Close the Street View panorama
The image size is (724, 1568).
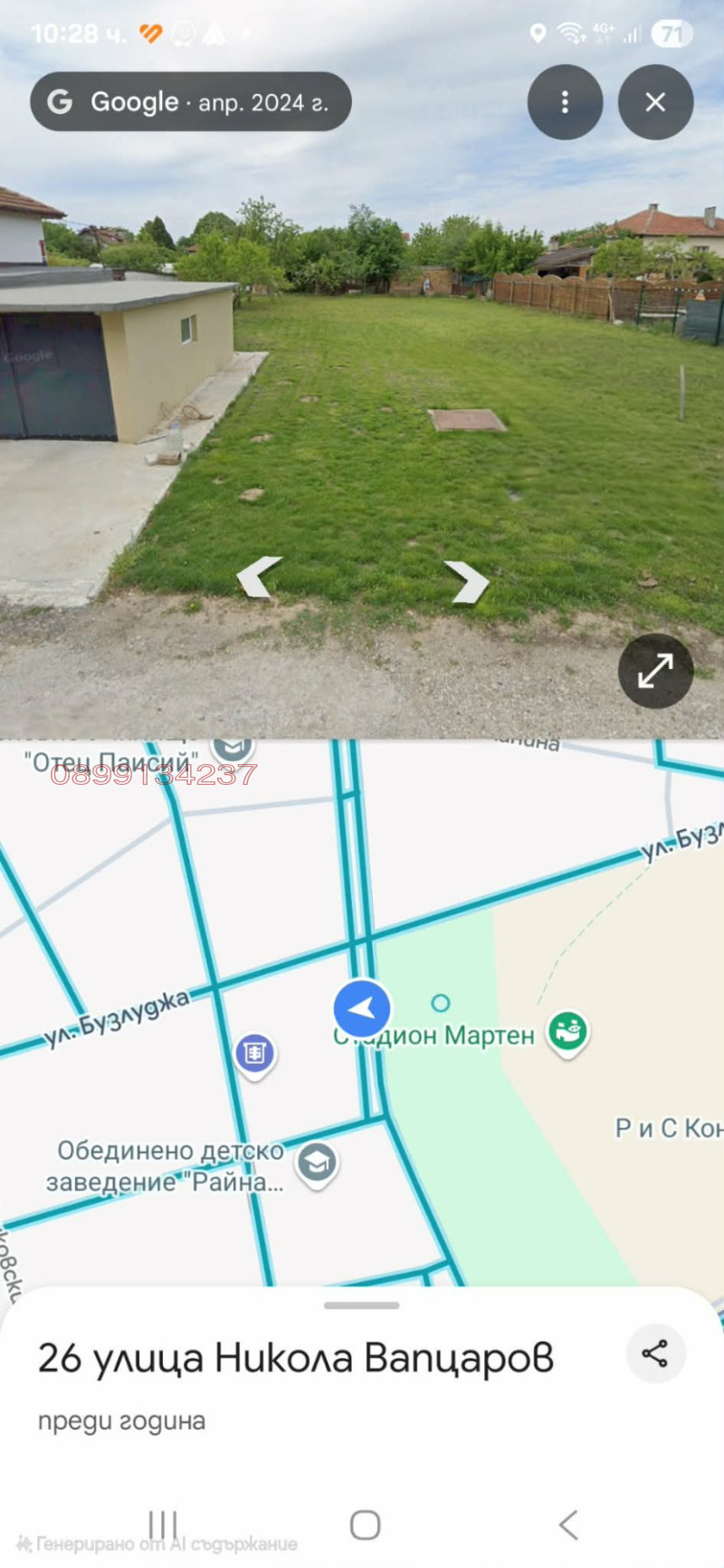click(x=655, y=102)
